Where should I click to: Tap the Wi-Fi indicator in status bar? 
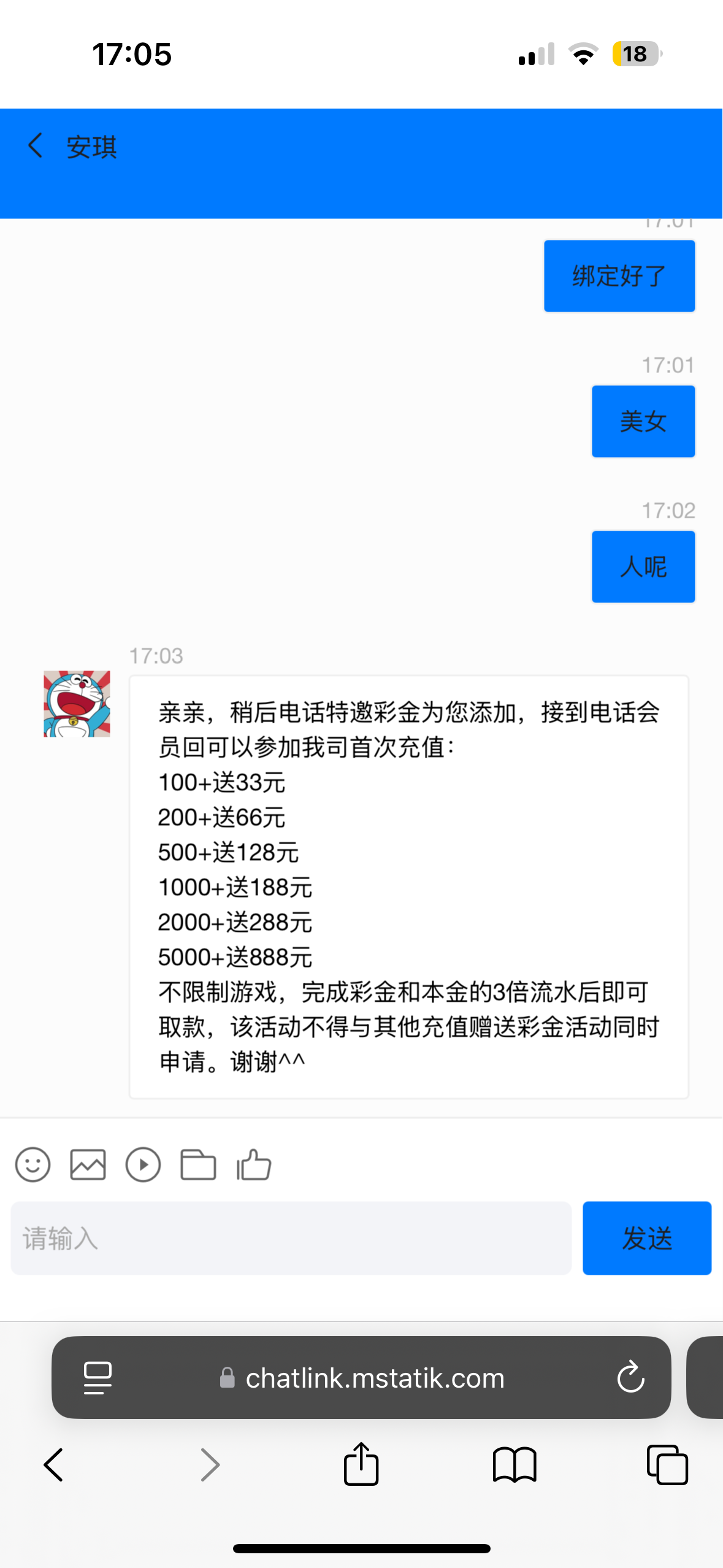tap(583, 55)
